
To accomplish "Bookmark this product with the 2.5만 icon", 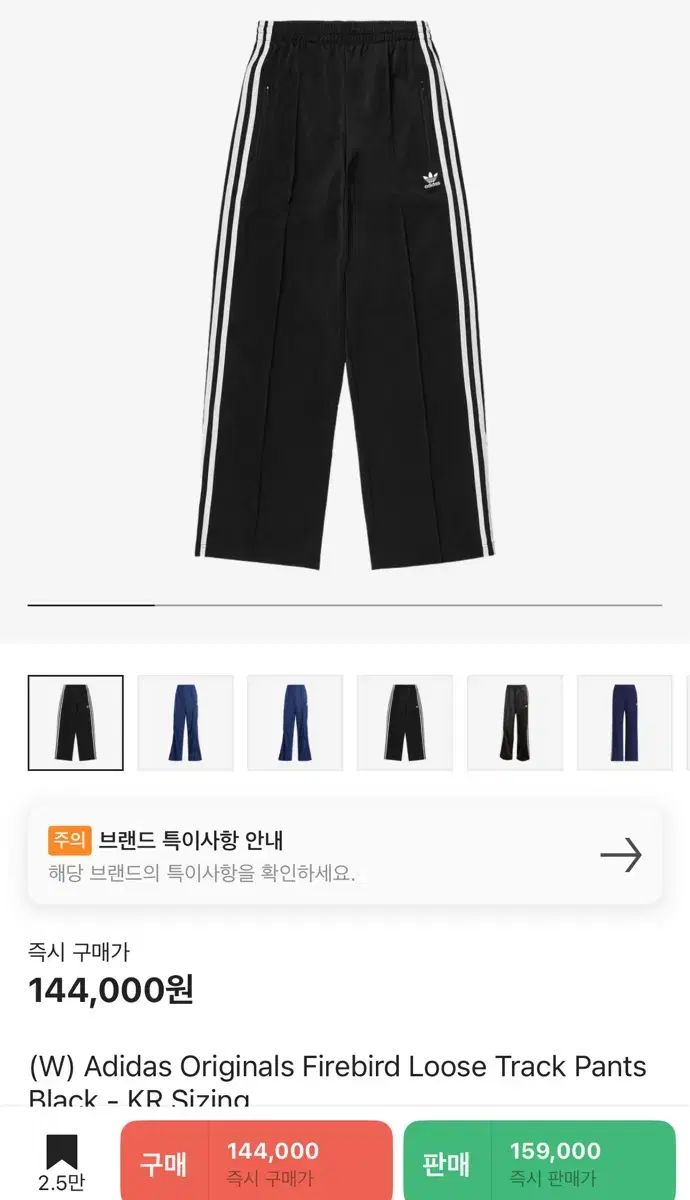I will click(61, 1163).
